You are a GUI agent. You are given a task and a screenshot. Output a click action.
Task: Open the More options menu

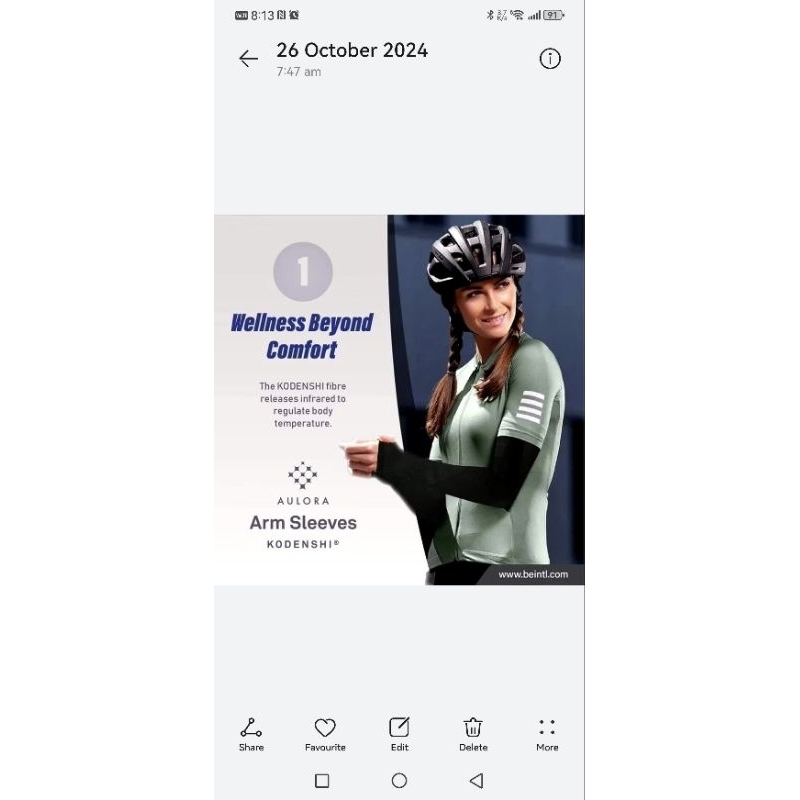(x=547, y=735)
